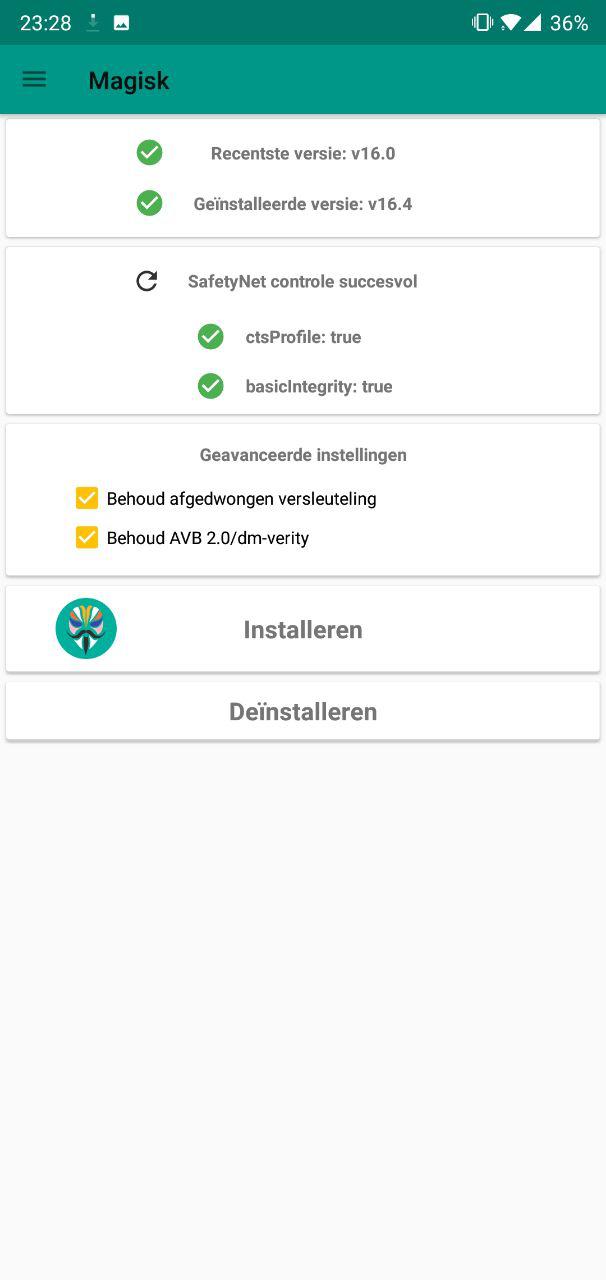The image size is (606, 1280).
Task: Tap the Installeren button
Action: 303,629
